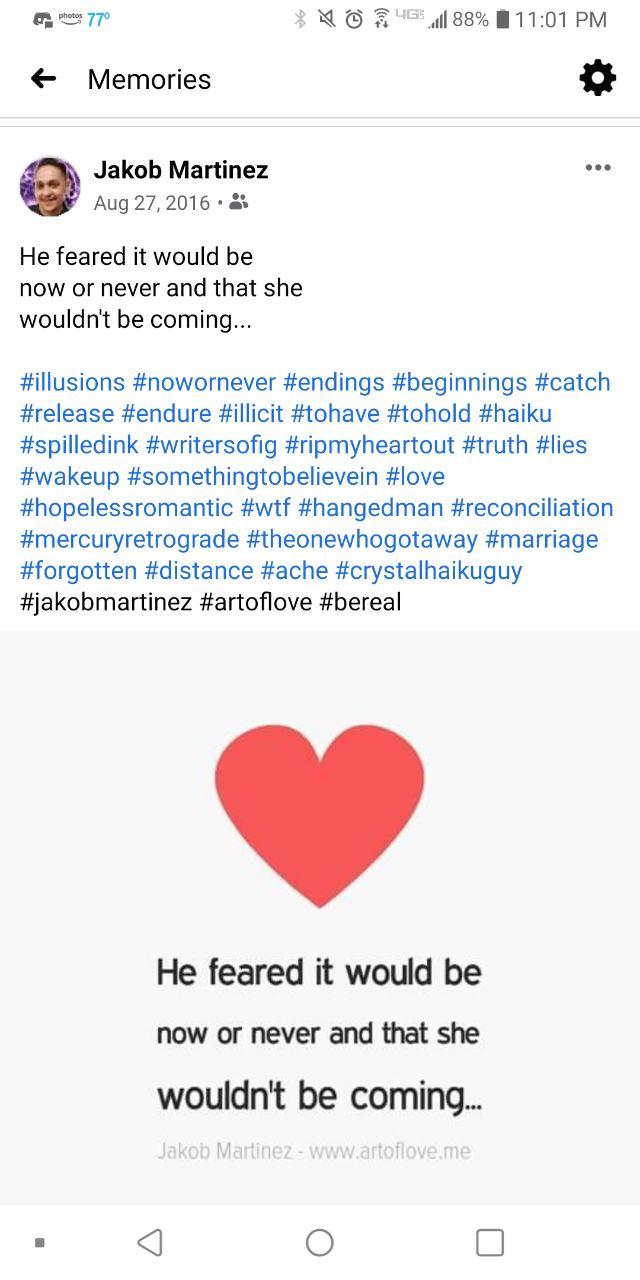Open the #reconciliation hashtag
The height and width of the screenshot is (1280, 640).
532,508
